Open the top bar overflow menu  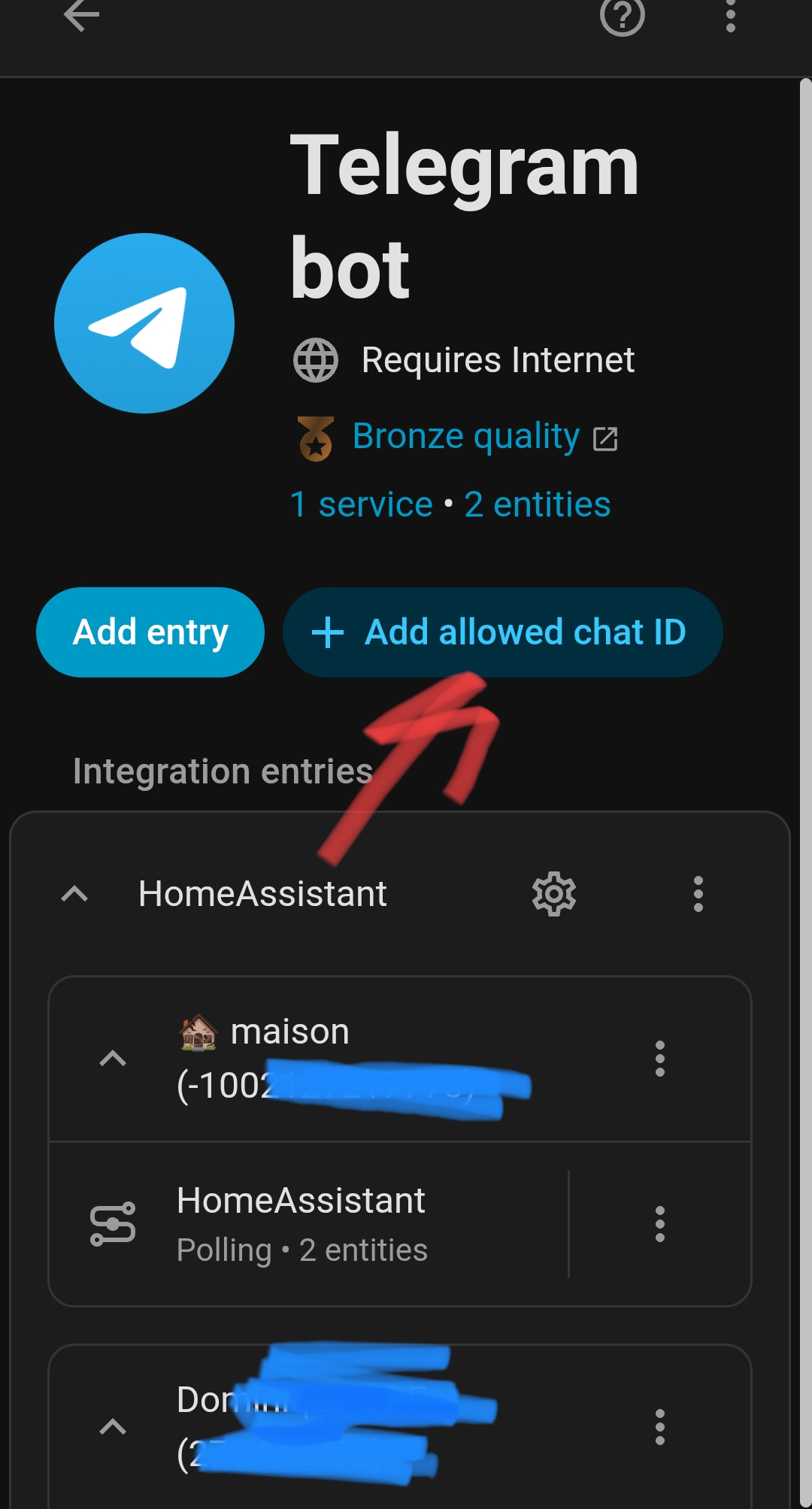(x=730, y=15)
